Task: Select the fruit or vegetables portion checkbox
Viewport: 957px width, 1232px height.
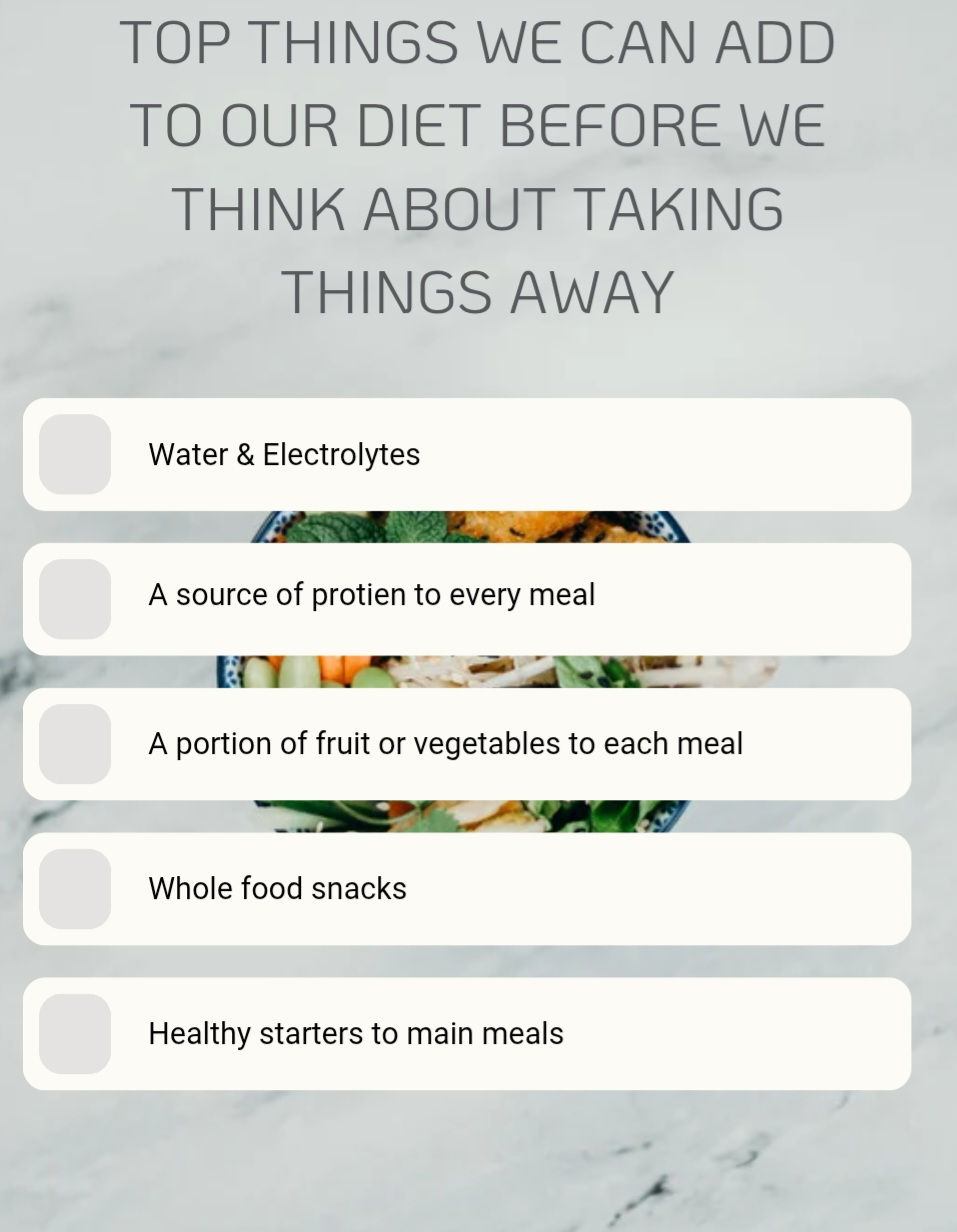Action: [x=75, y=744]
